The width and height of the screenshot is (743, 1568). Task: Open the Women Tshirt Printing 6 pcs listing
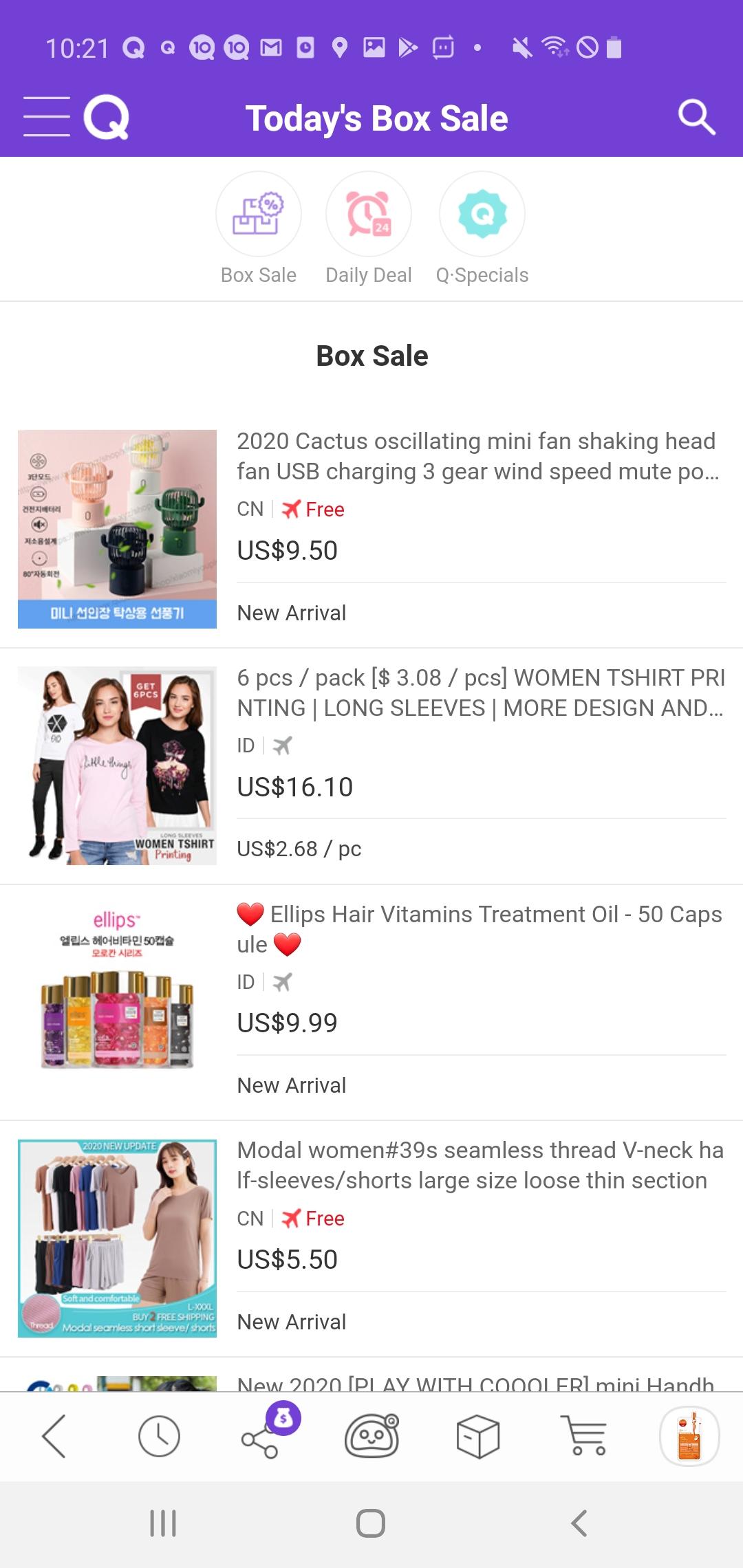point(371,765)
